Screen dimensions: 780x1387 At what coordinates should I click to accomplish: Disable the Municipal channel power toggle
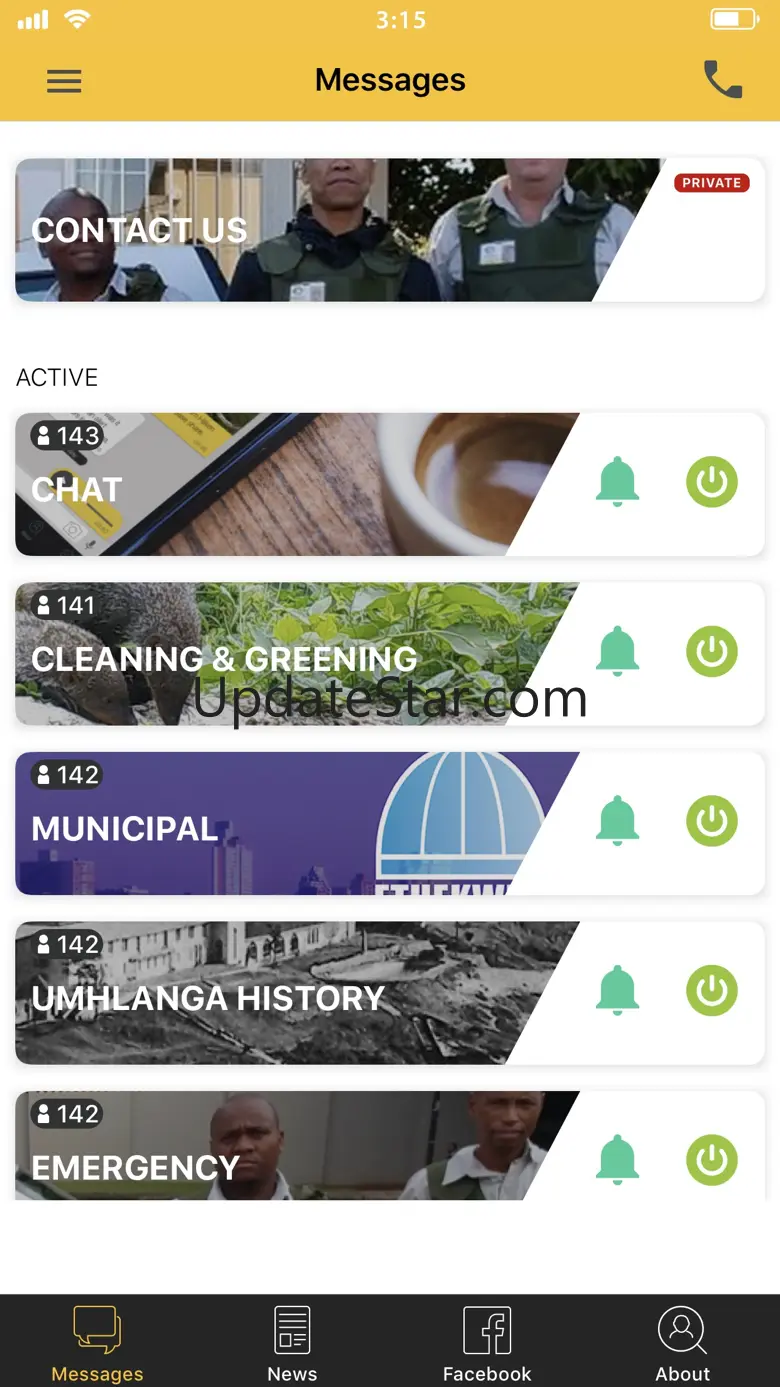tap(712, 821)
